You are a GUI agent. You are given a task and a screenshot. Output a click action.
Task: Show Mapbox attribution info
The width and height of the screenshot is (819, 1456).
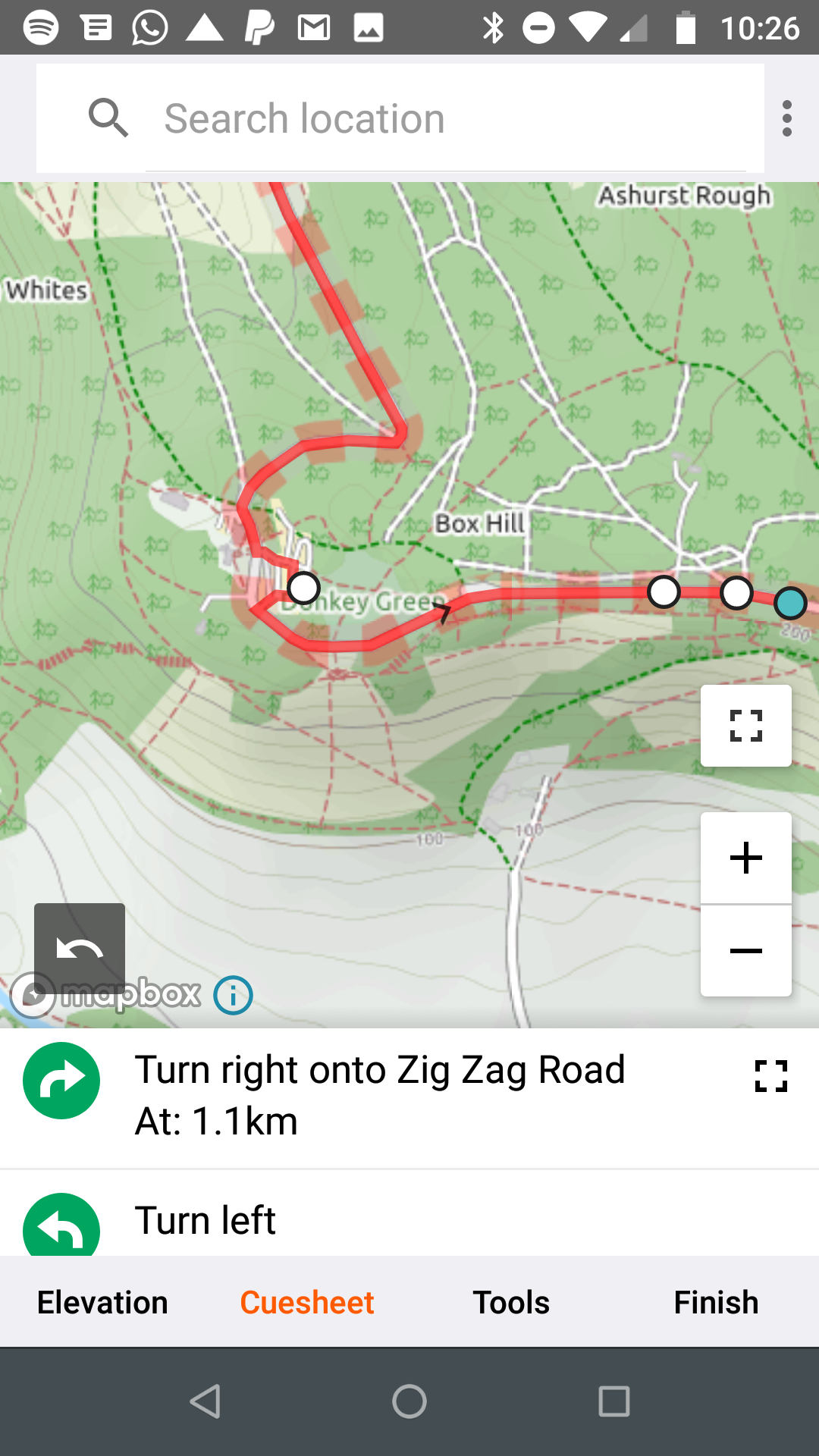tap(233, 995)
